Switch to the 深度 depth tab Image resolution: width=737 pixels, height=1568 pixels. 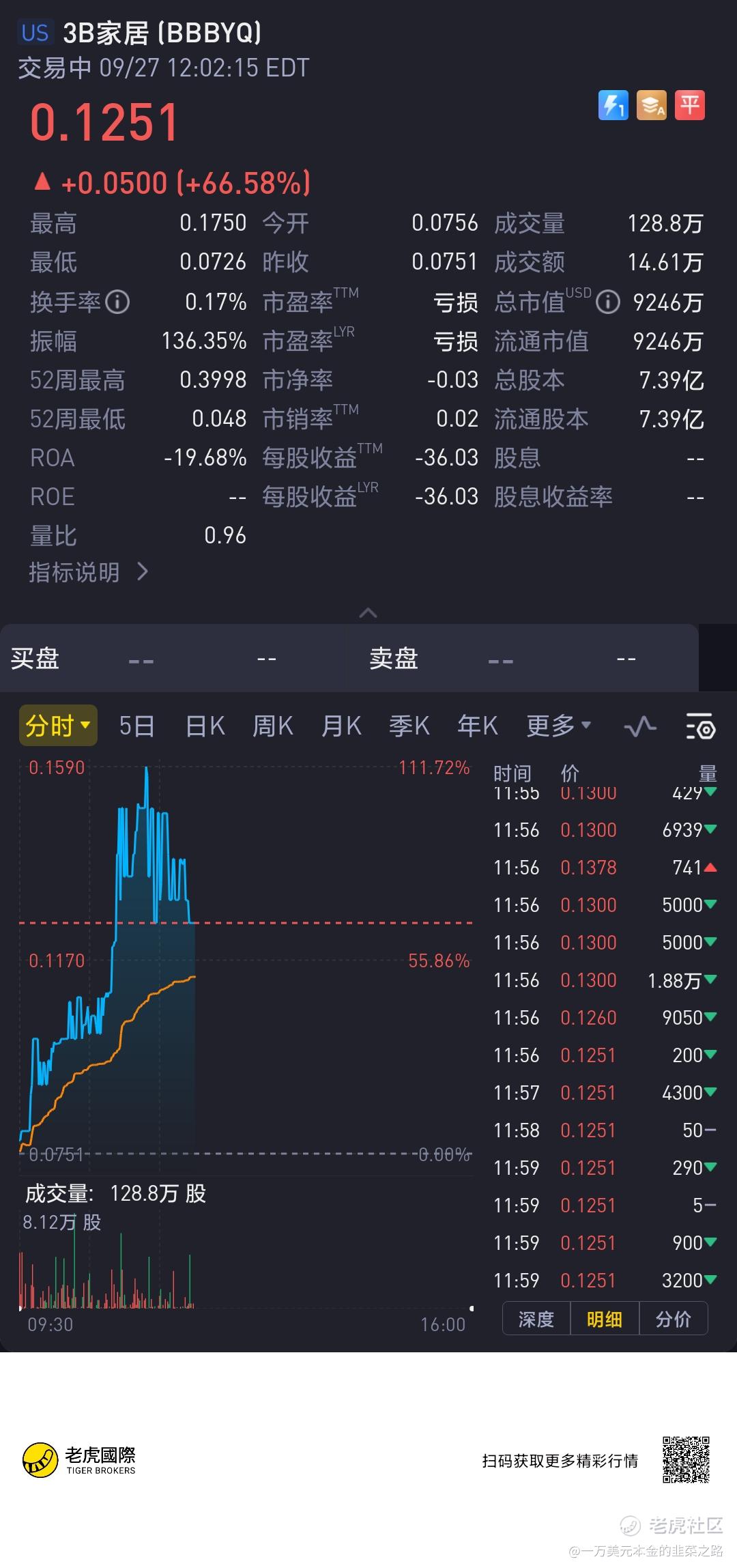(536, 1319)
